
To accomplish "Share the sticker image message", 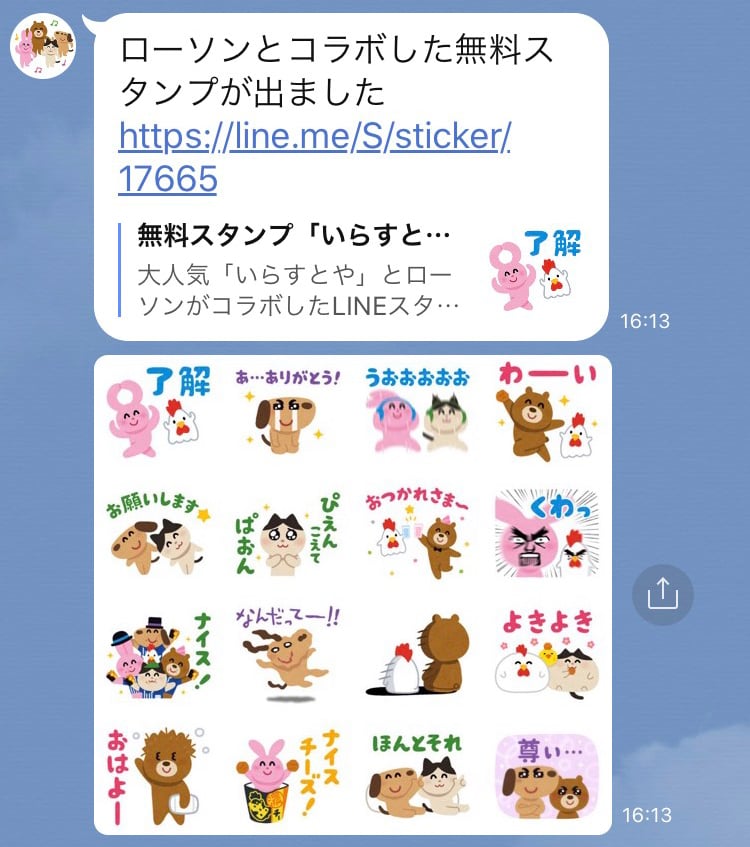I will pyautogui.click(x=662, y=595).
